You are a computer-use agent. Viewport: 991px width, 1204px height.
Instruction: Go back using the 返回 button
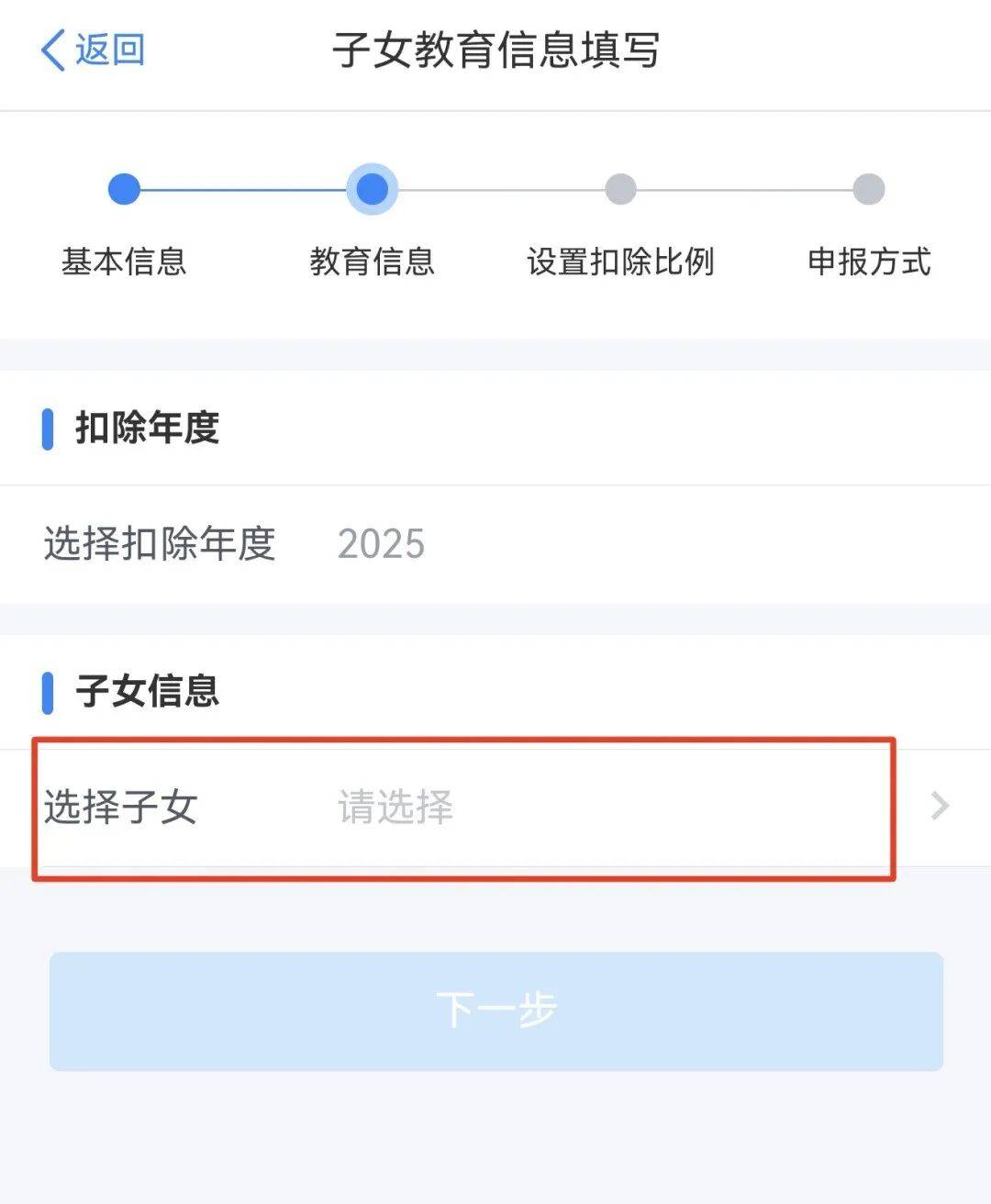coord(93,50)
